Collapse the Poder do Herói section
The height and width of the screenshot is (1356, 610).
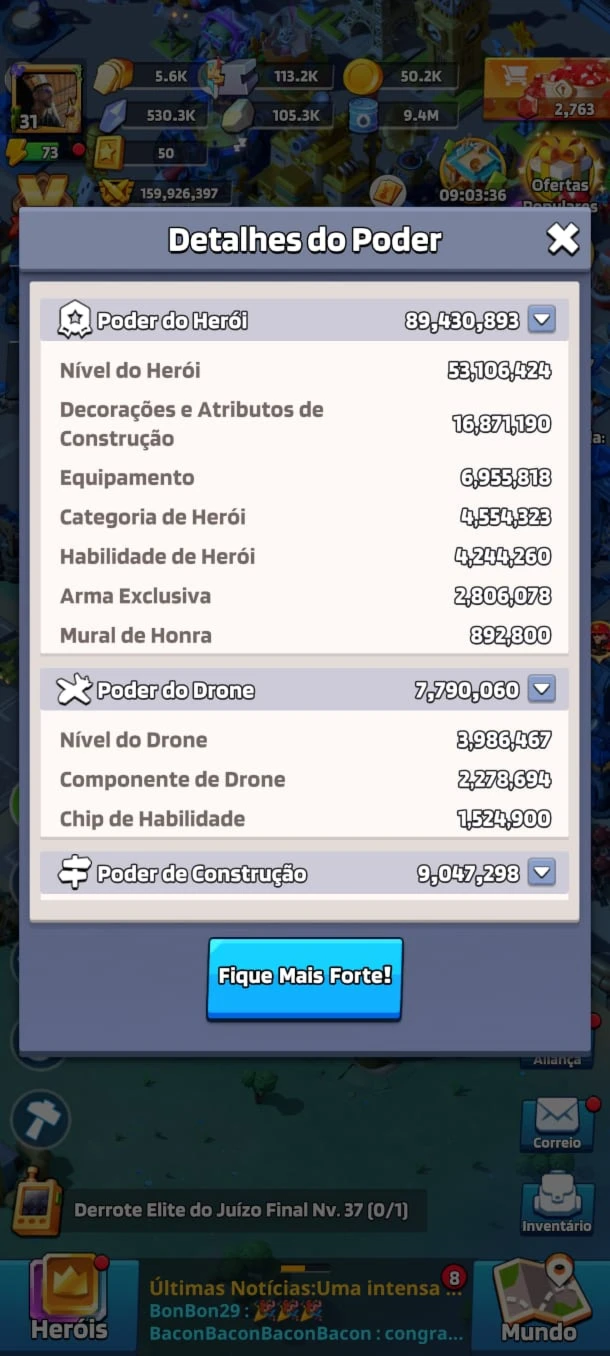[541, 320]
